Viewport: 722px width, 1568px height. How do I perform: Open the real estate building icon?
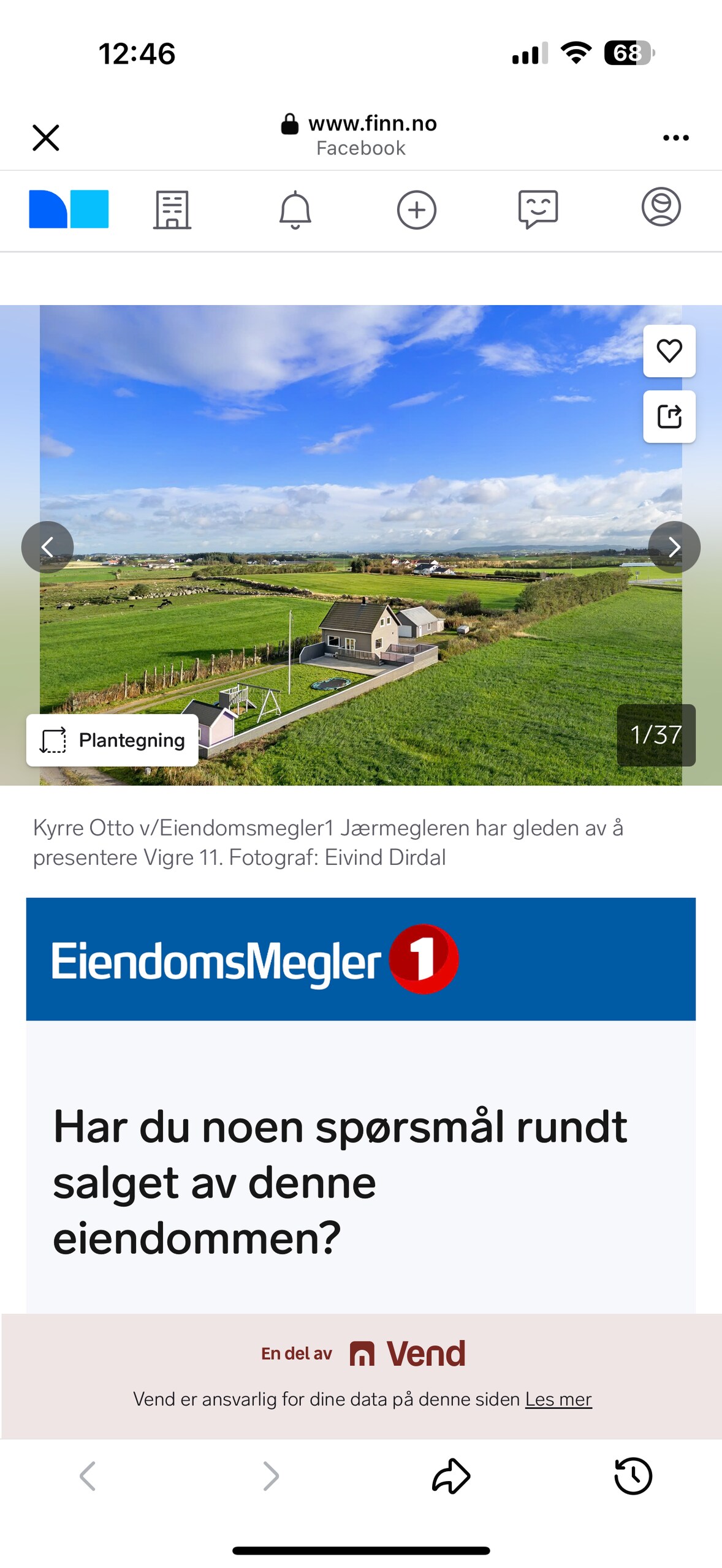point(172,210)
